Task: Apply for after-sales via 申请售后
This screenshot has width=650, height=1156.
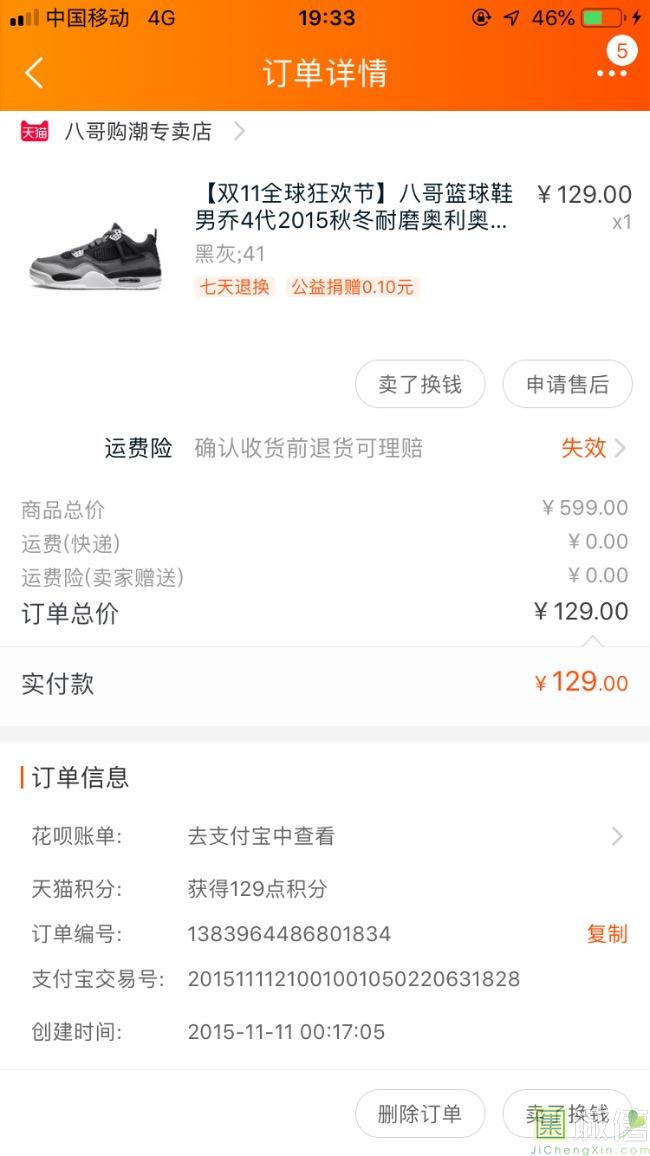Action: (567, 385)
